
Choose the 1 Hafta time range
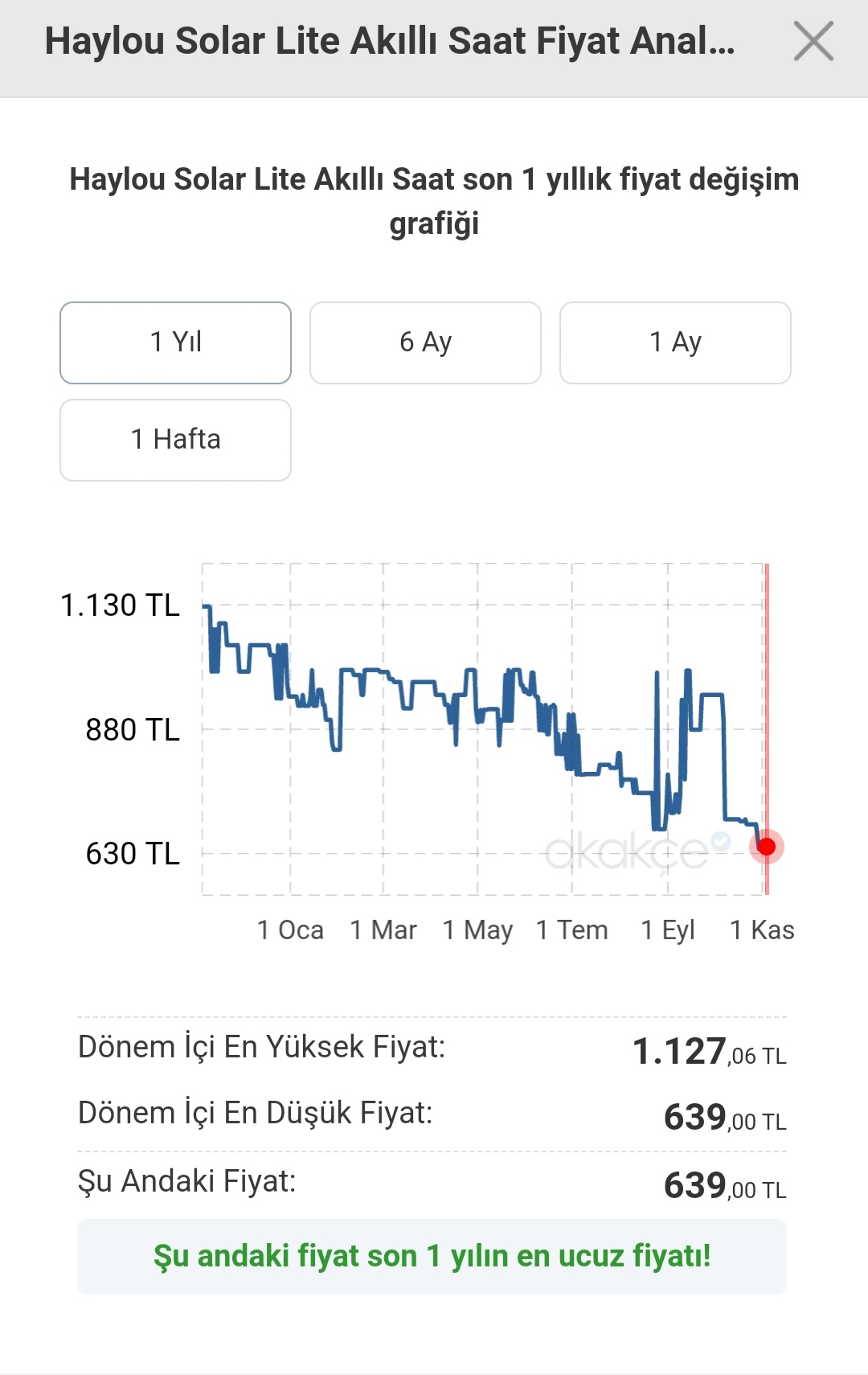[x=175, y=440]
